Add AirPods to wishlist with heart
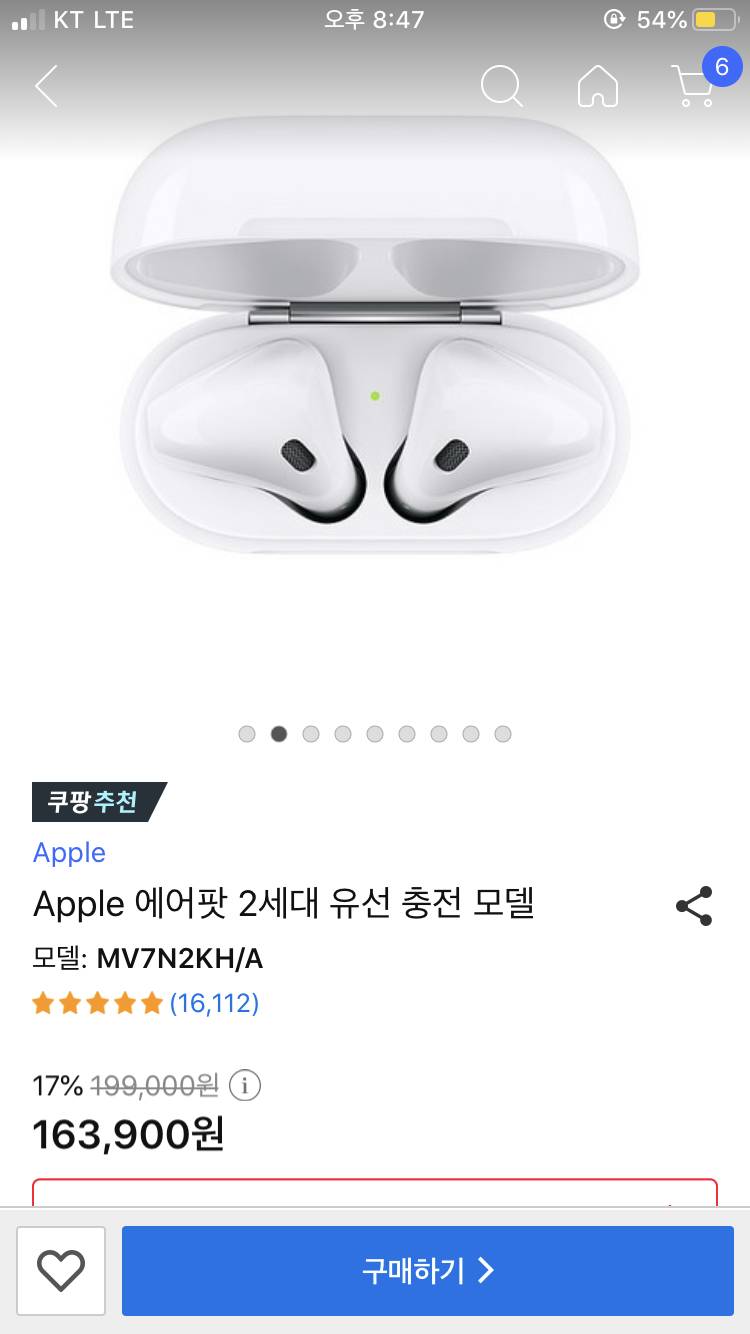The height and width of the screenshot is (1334, 750). 61,1271
